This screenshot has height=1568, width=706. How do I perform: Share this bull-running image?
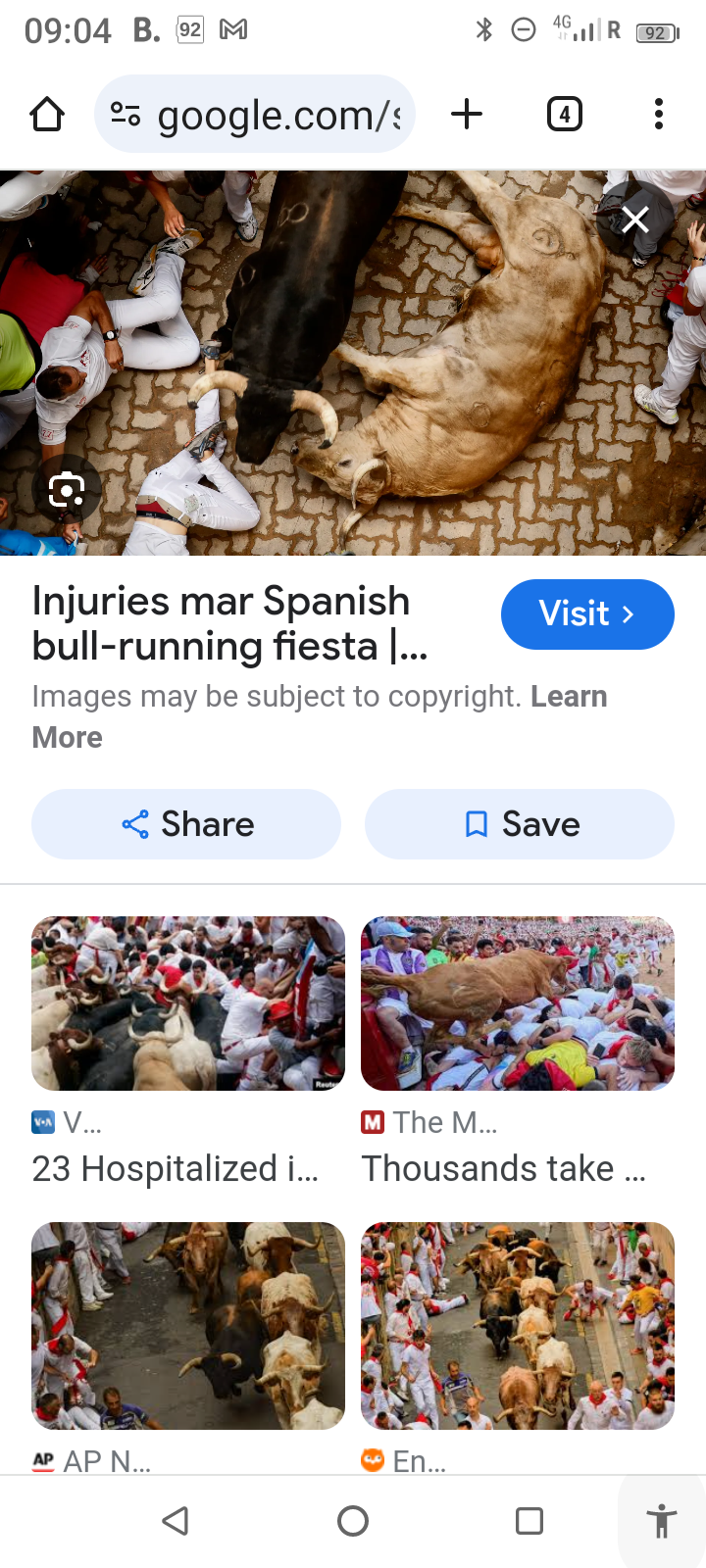click(x=186, y=824)
